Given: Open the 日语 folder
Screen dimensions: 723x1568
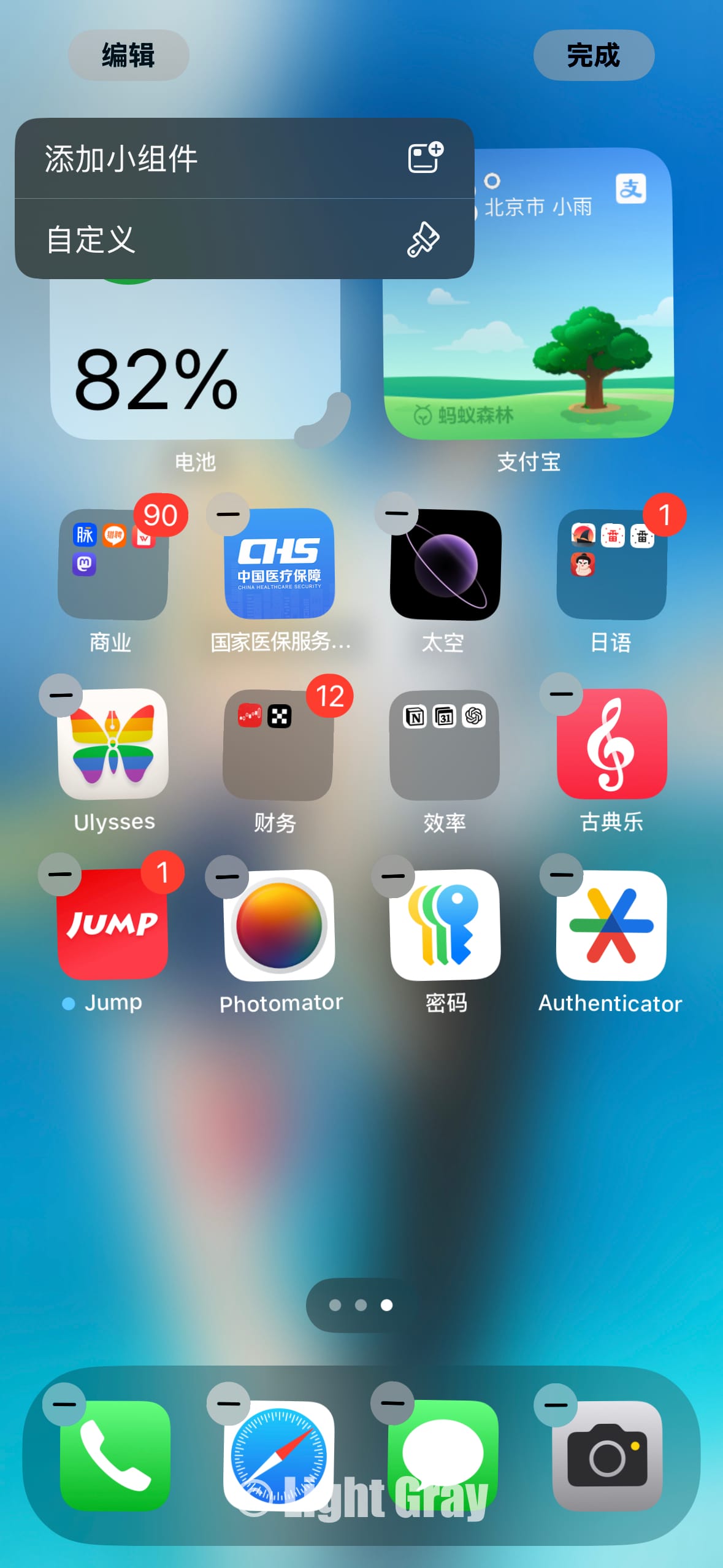Looking at the screenshot, I should tap(611, 564).
